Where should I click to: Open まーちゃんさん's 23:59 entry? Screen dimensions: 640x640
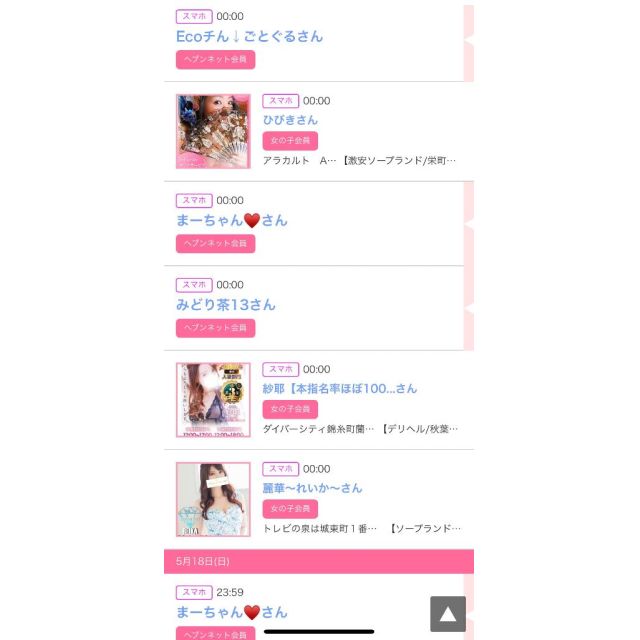tap(232, 612)
